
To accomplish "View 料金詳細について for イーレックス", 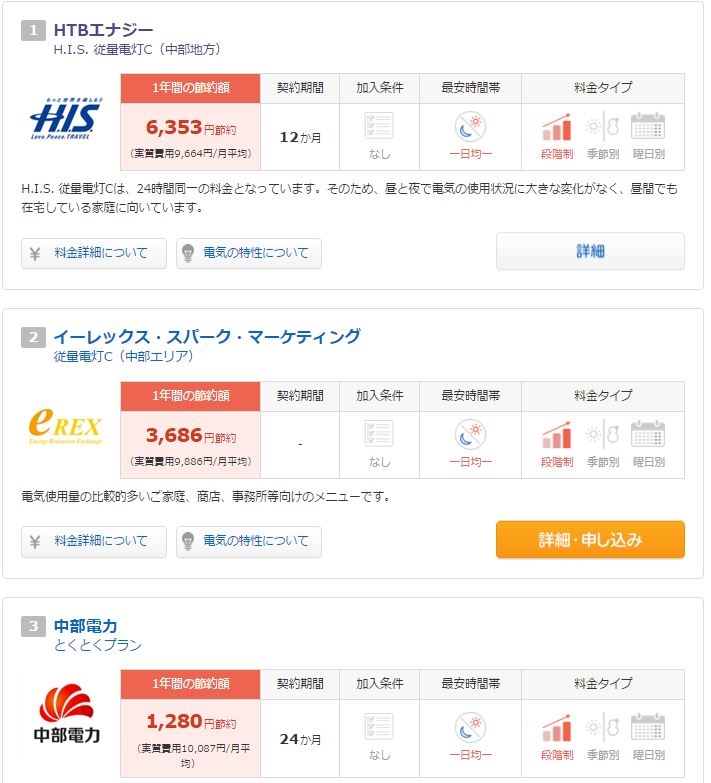I will pyautogui.click(x=94, y=541).
